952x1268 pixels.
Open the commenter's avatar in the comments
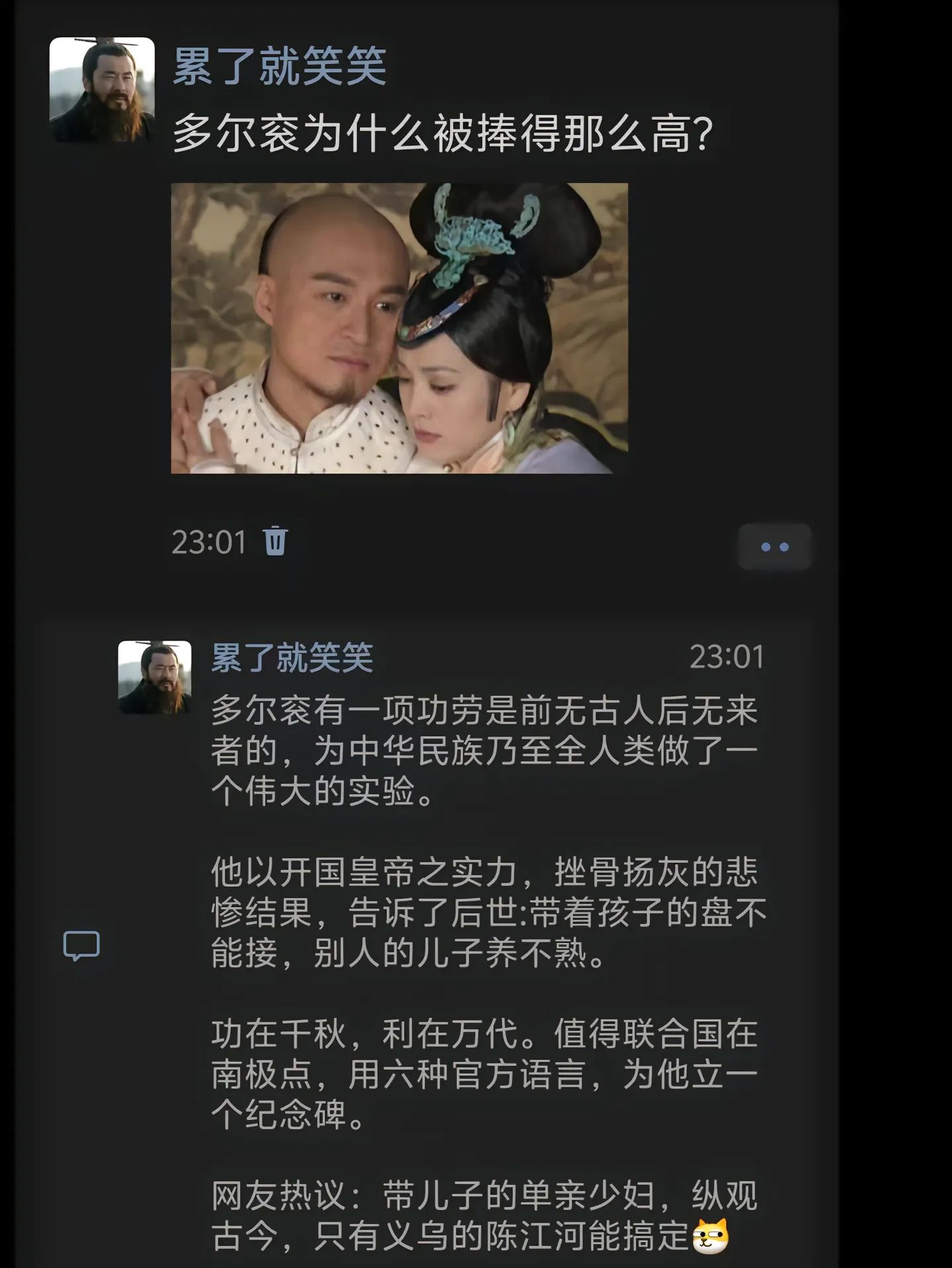(155, 677)
